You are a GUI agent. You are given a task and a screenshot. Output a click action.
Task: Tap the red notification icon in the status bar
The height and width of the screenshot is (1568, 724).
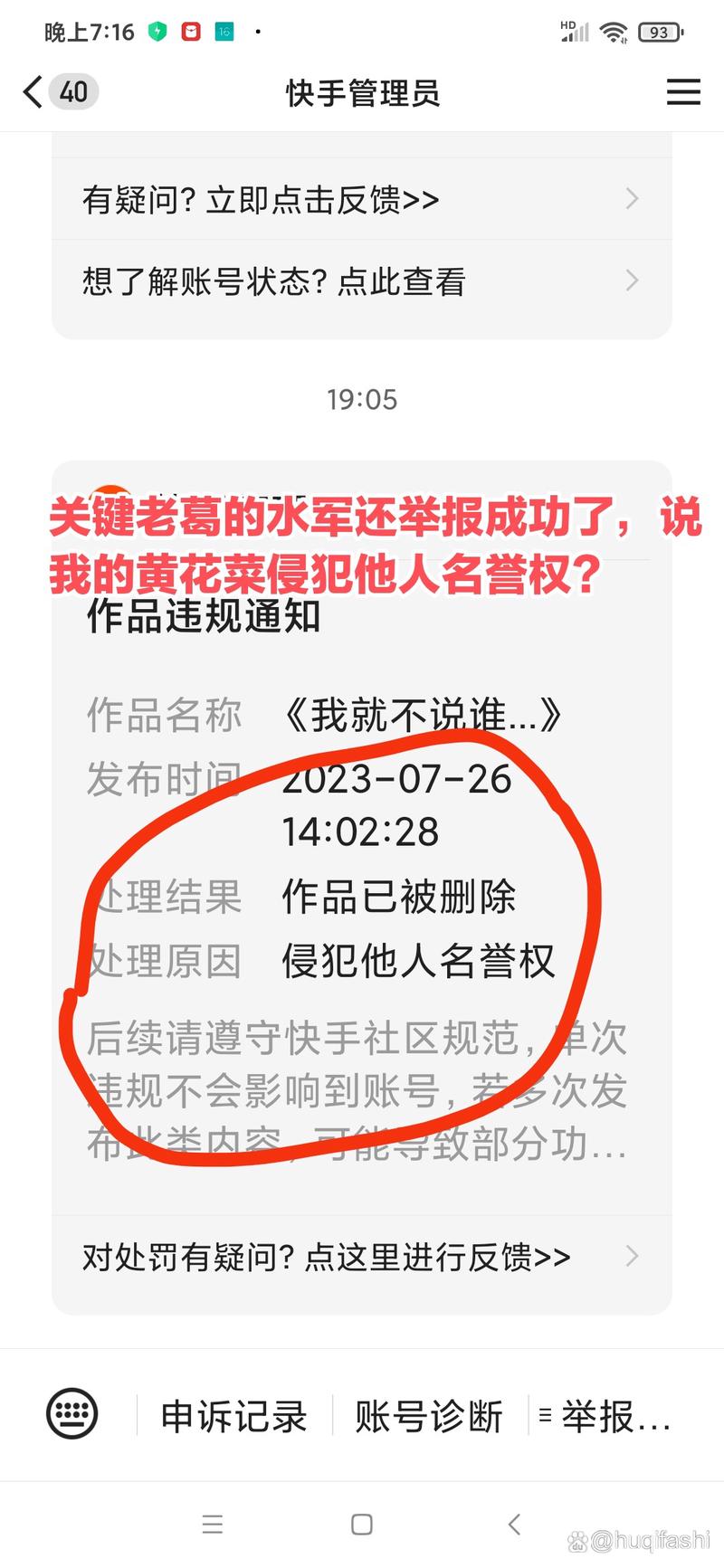coord(192,30)
